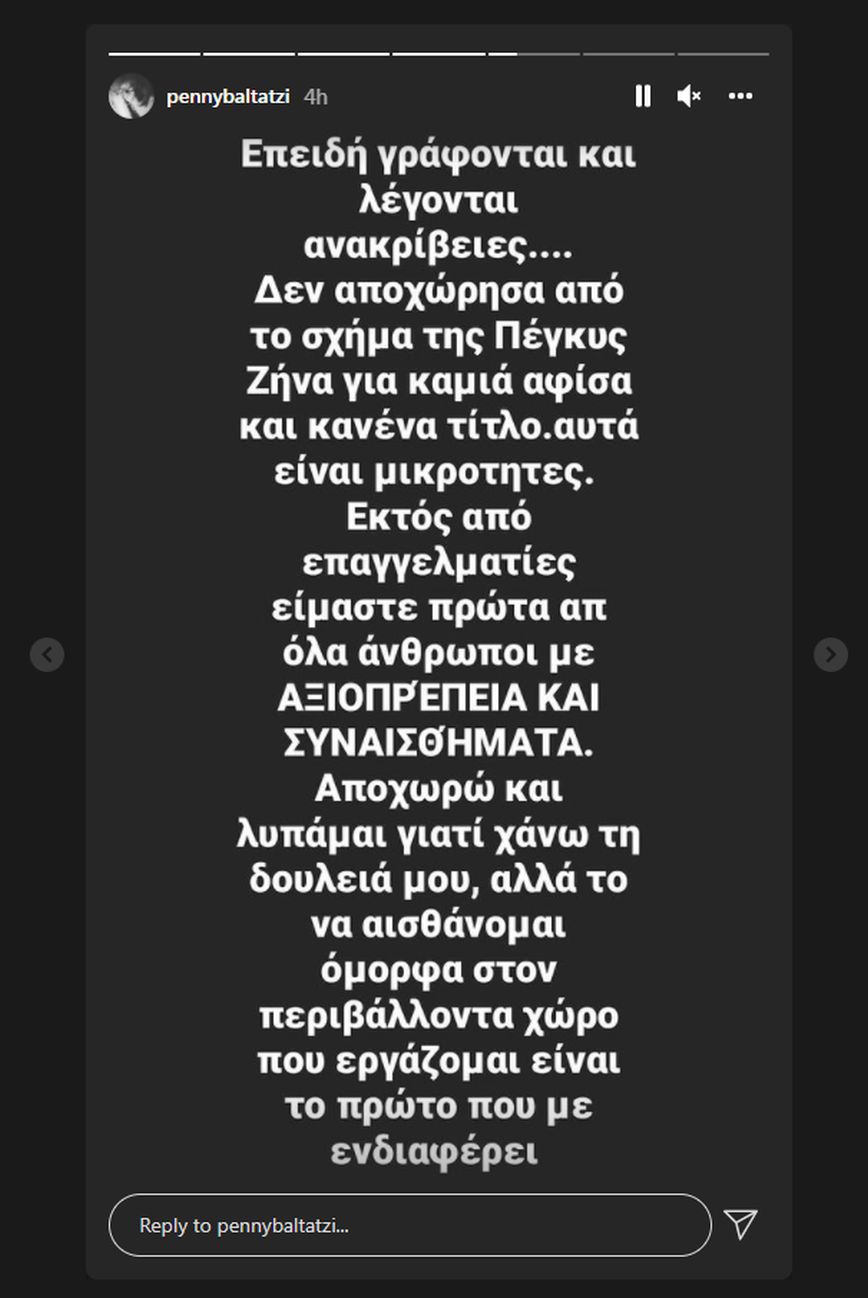
Task: Type a reply to pennybaltatzi
Action: click(x=410, y=1225)
